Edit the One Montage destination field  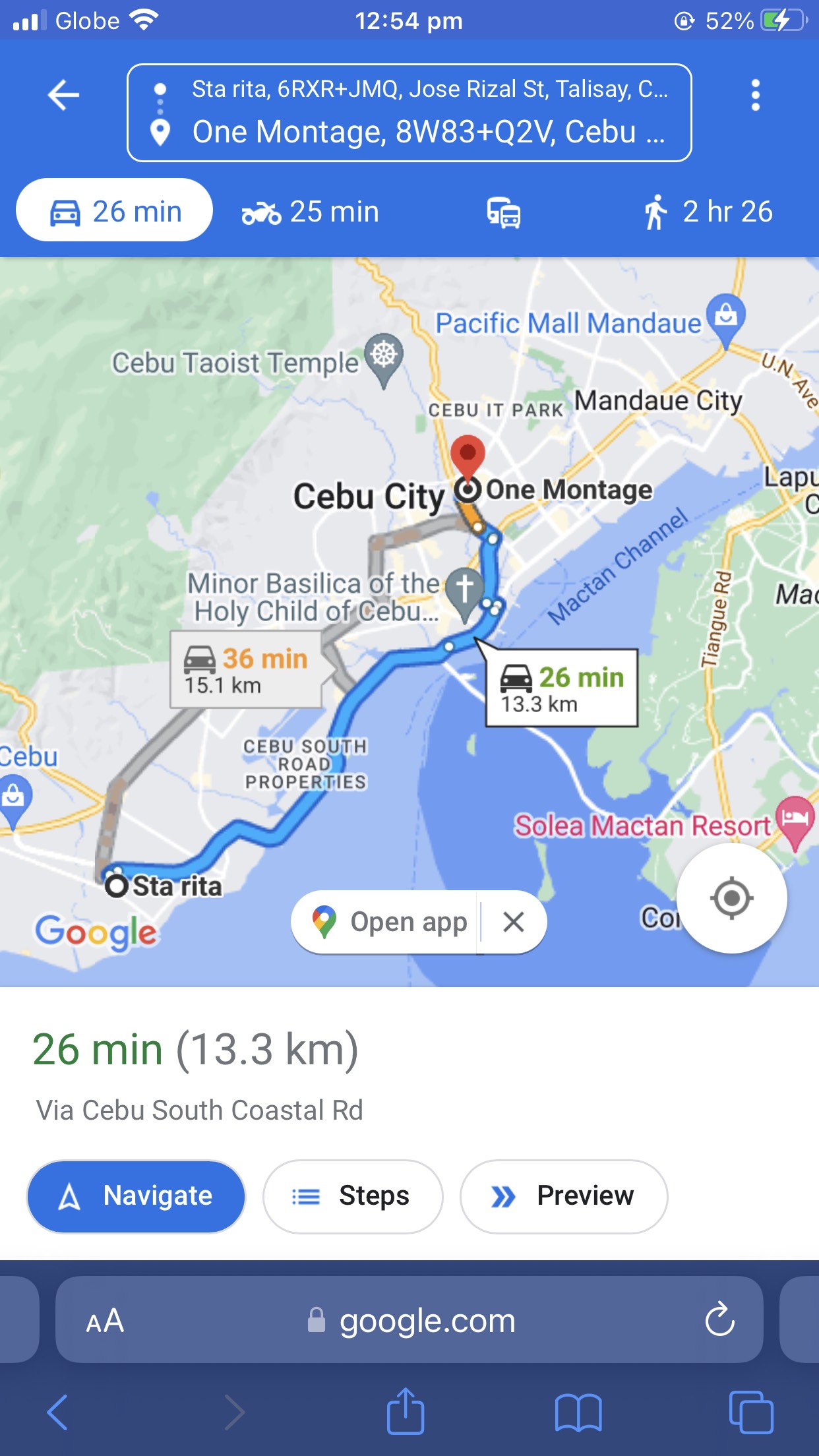(429, 132)
